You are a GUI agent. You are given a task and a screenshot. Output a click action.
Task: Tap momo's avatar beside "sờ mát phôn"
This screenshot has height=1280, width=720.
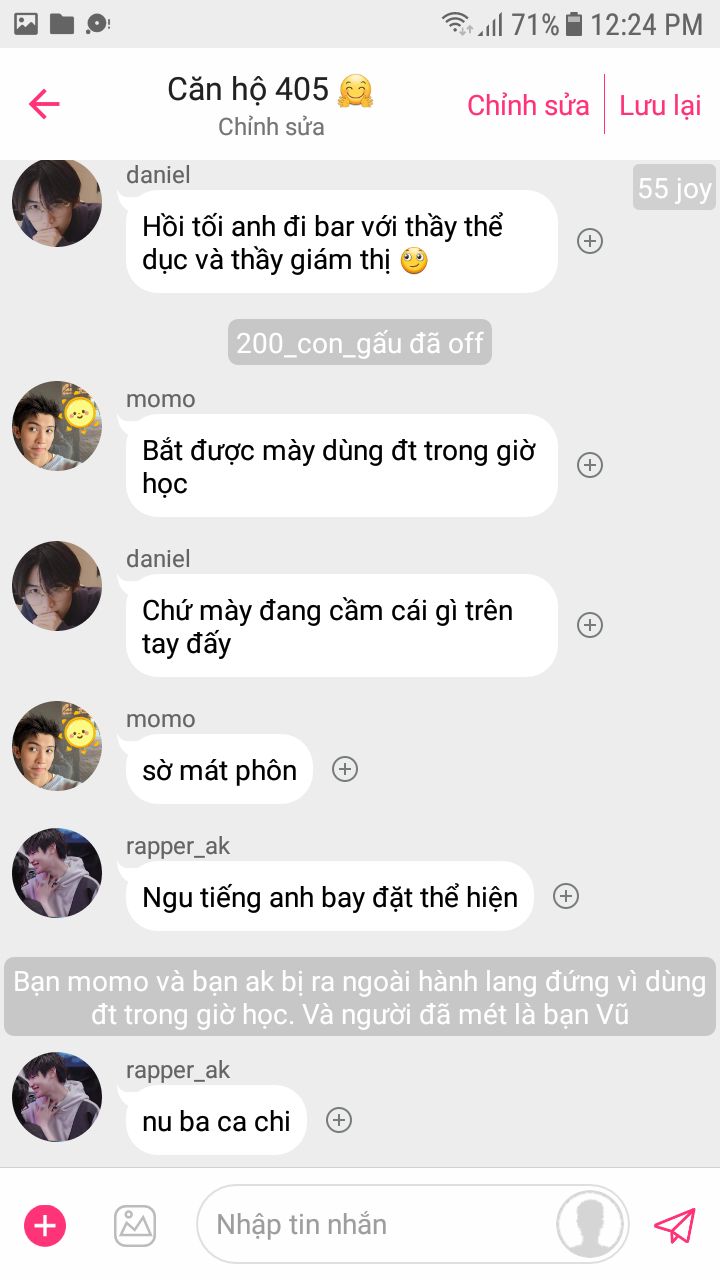[x=57, y=746]
